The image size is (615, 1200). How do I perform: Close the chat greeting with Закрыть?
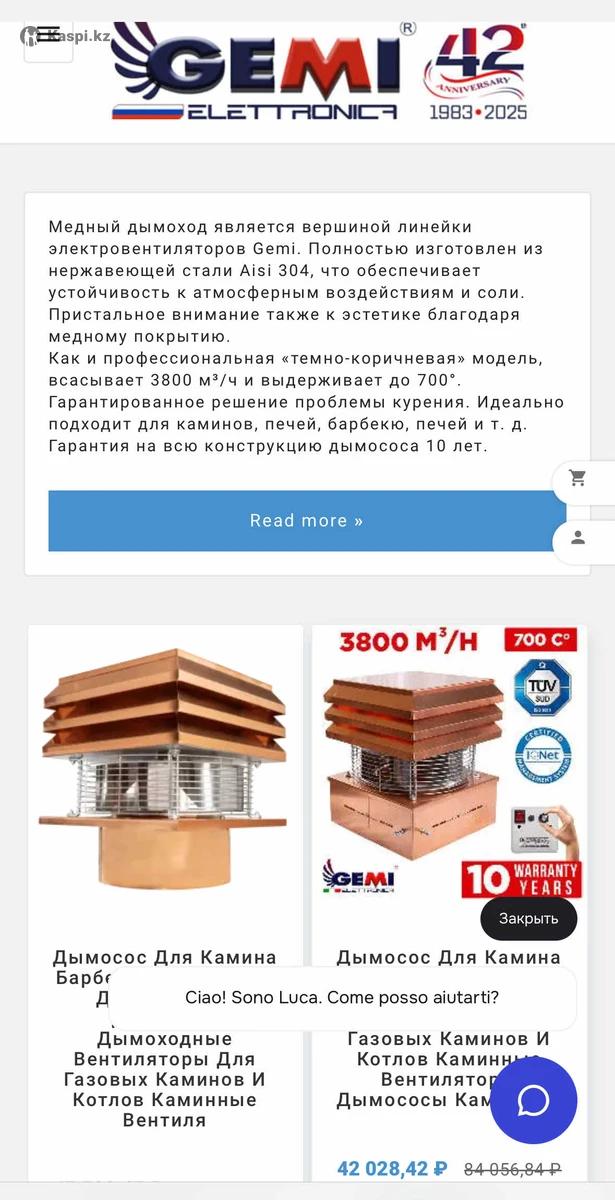528,918
